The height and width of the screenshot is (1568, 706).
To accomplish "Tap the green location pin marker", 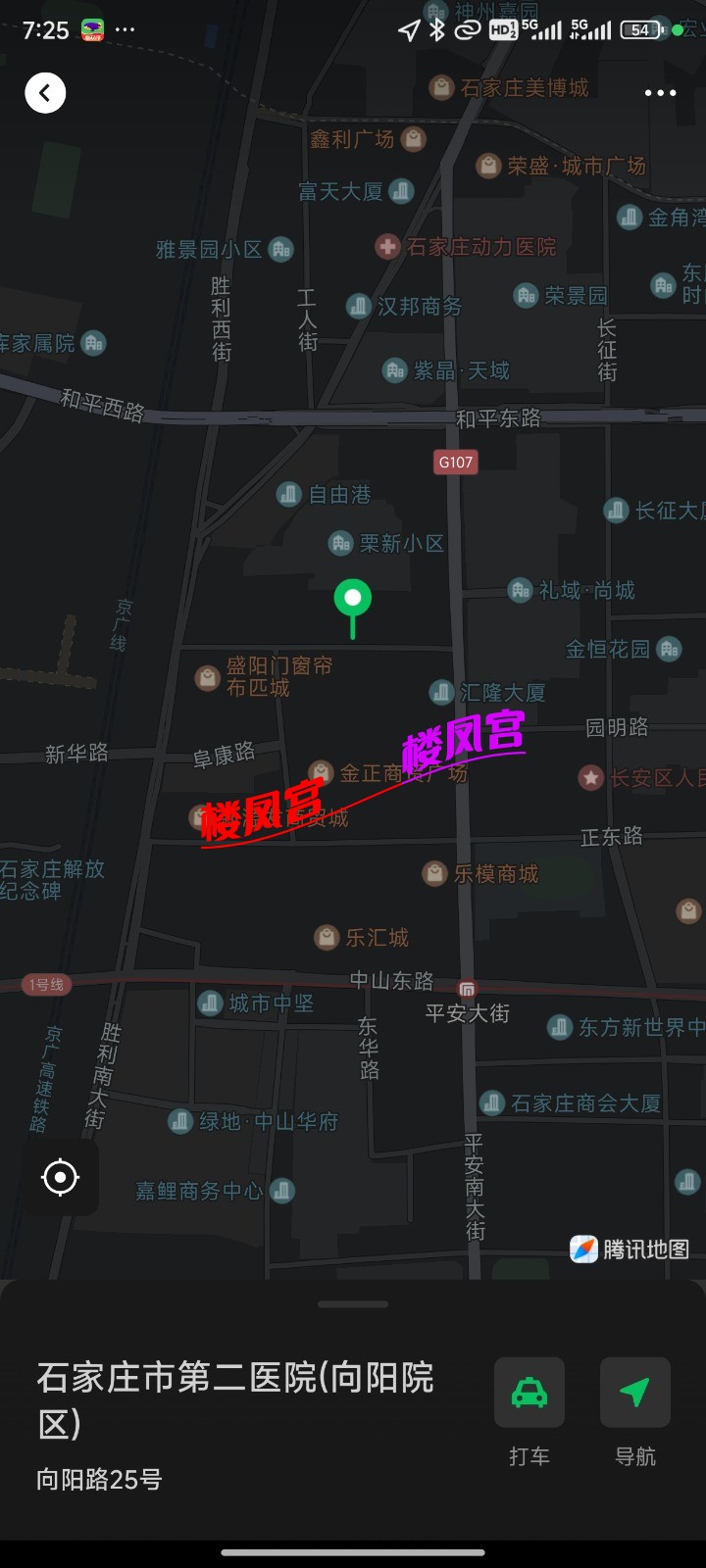I will [x=353, y=599].
